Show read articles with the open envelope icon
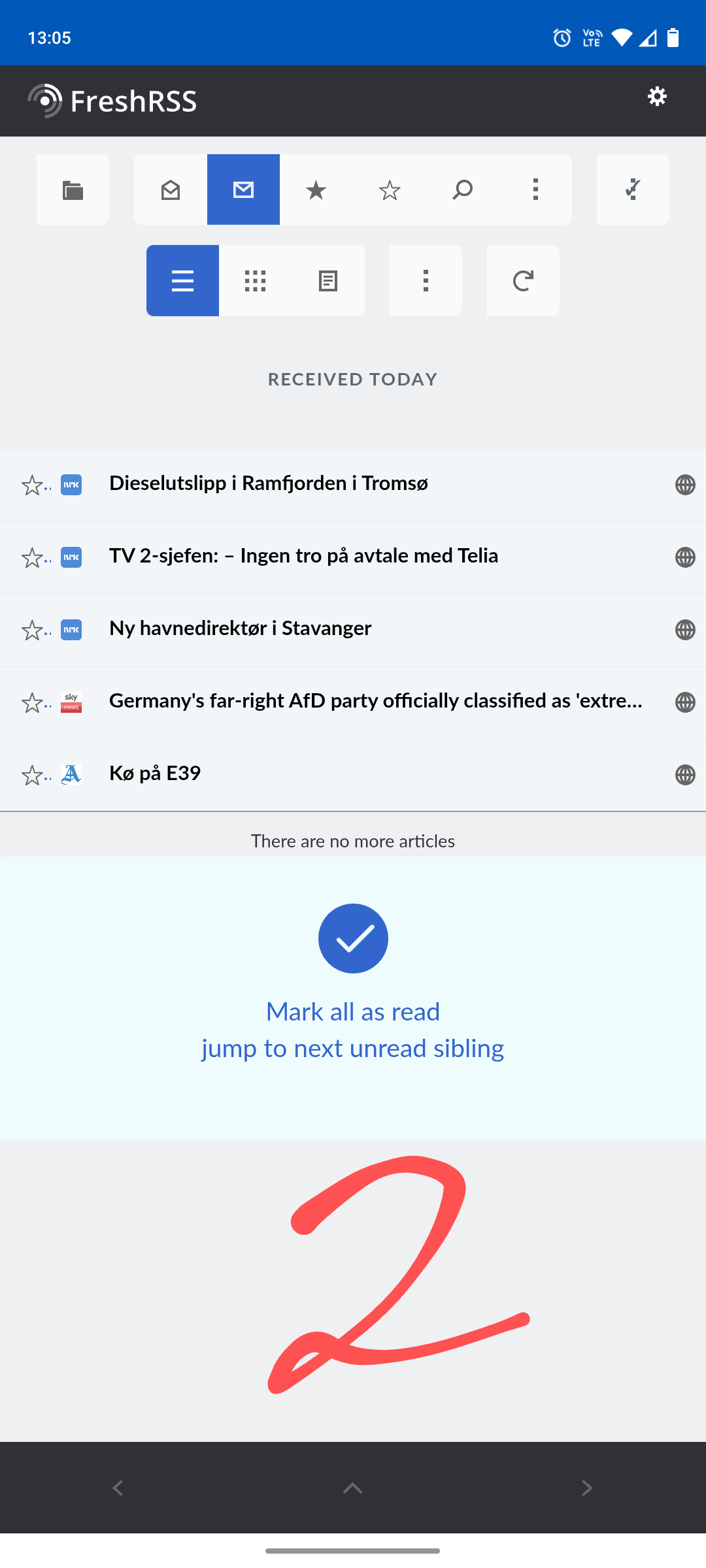The image size is (706, 1568). click(171, 189)
